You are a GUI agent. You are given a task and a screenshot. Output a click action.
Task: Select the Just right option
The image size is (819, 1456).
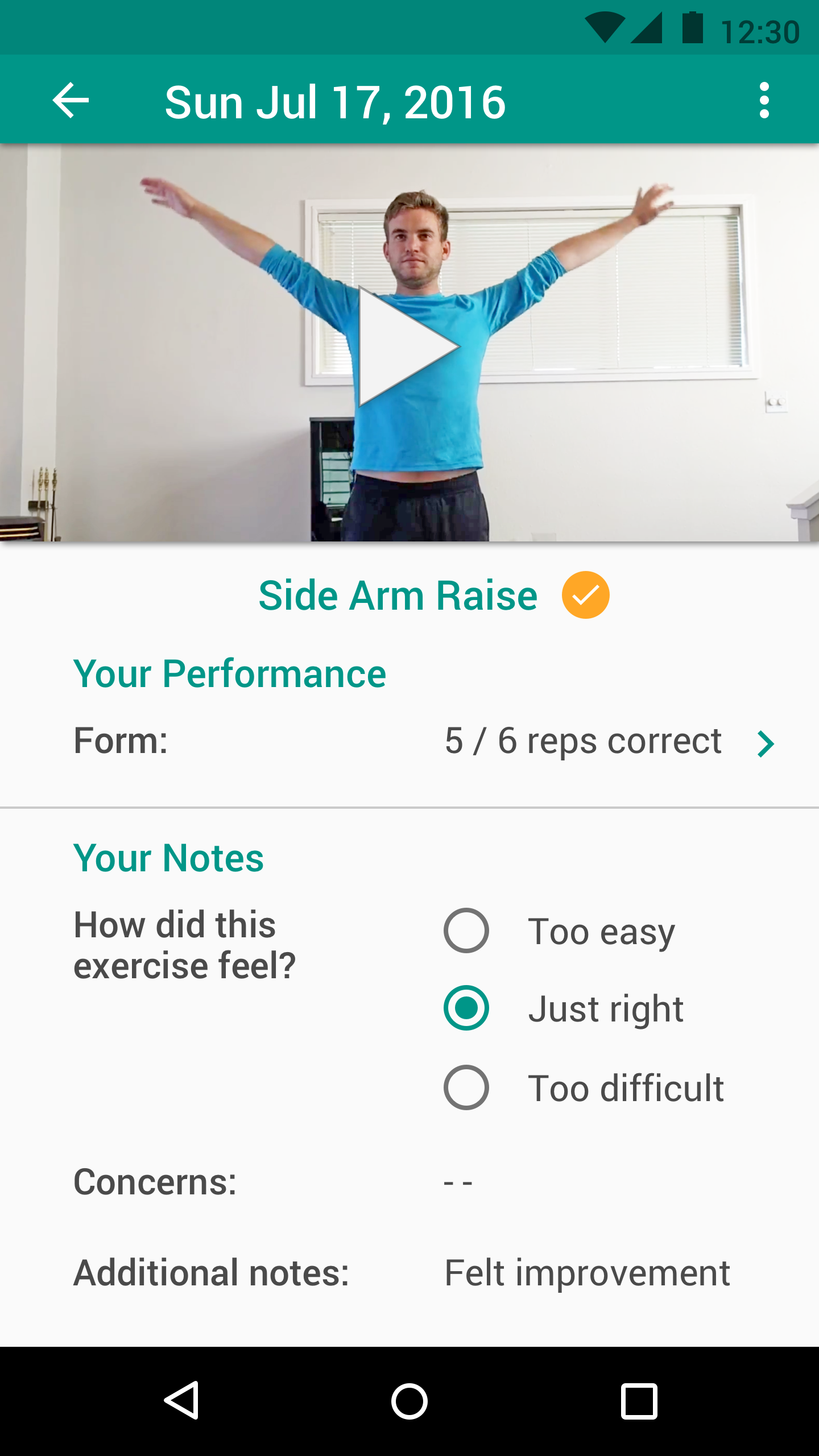(x=466, y=1008)
